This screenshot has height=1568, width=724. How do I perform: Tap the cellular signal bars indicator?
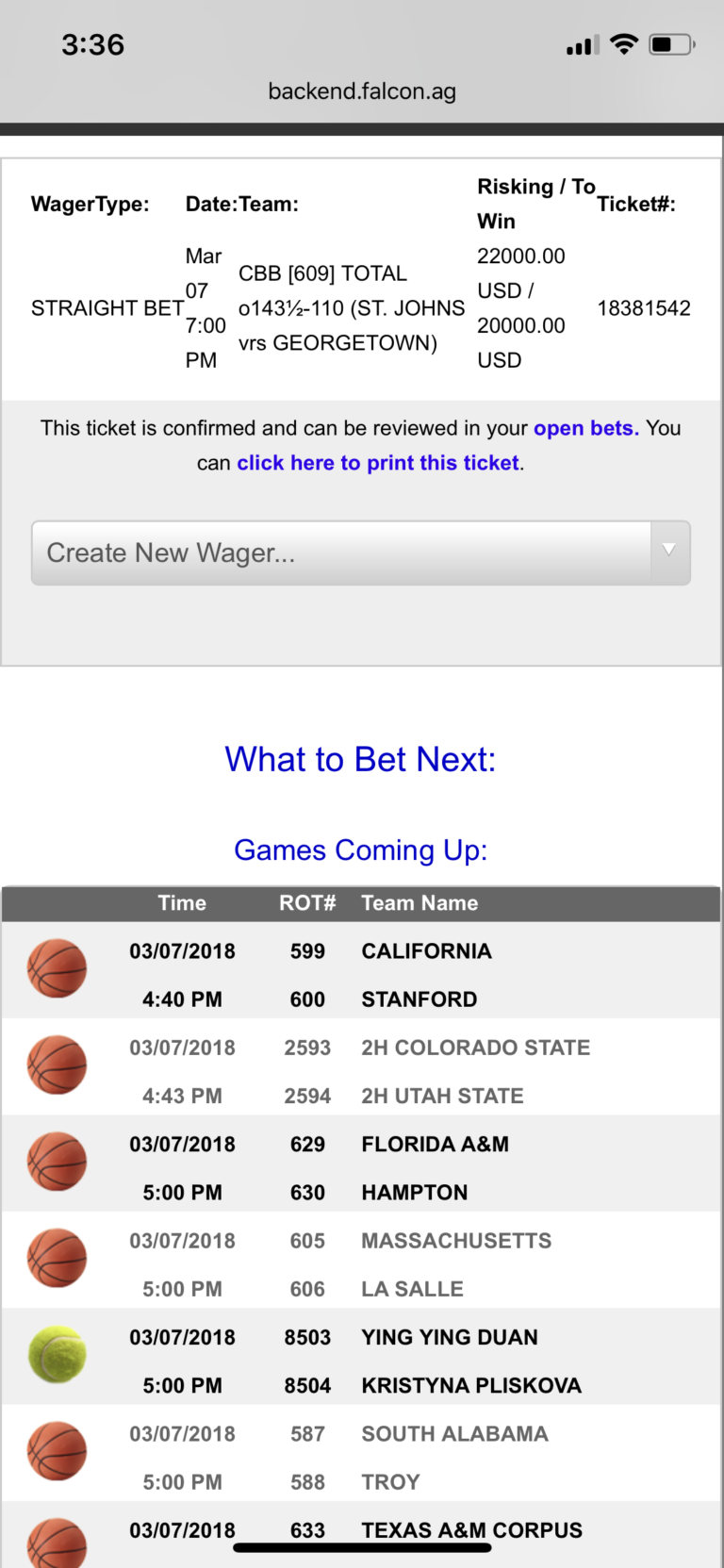579,43
